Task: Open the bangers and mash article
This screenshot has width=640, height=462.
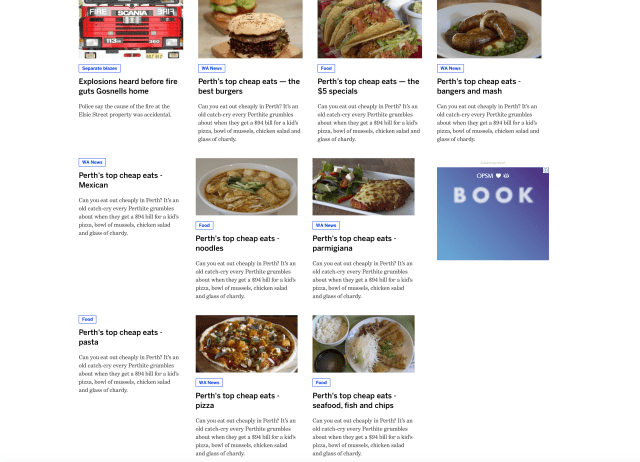Action: [x=478, y=86]
